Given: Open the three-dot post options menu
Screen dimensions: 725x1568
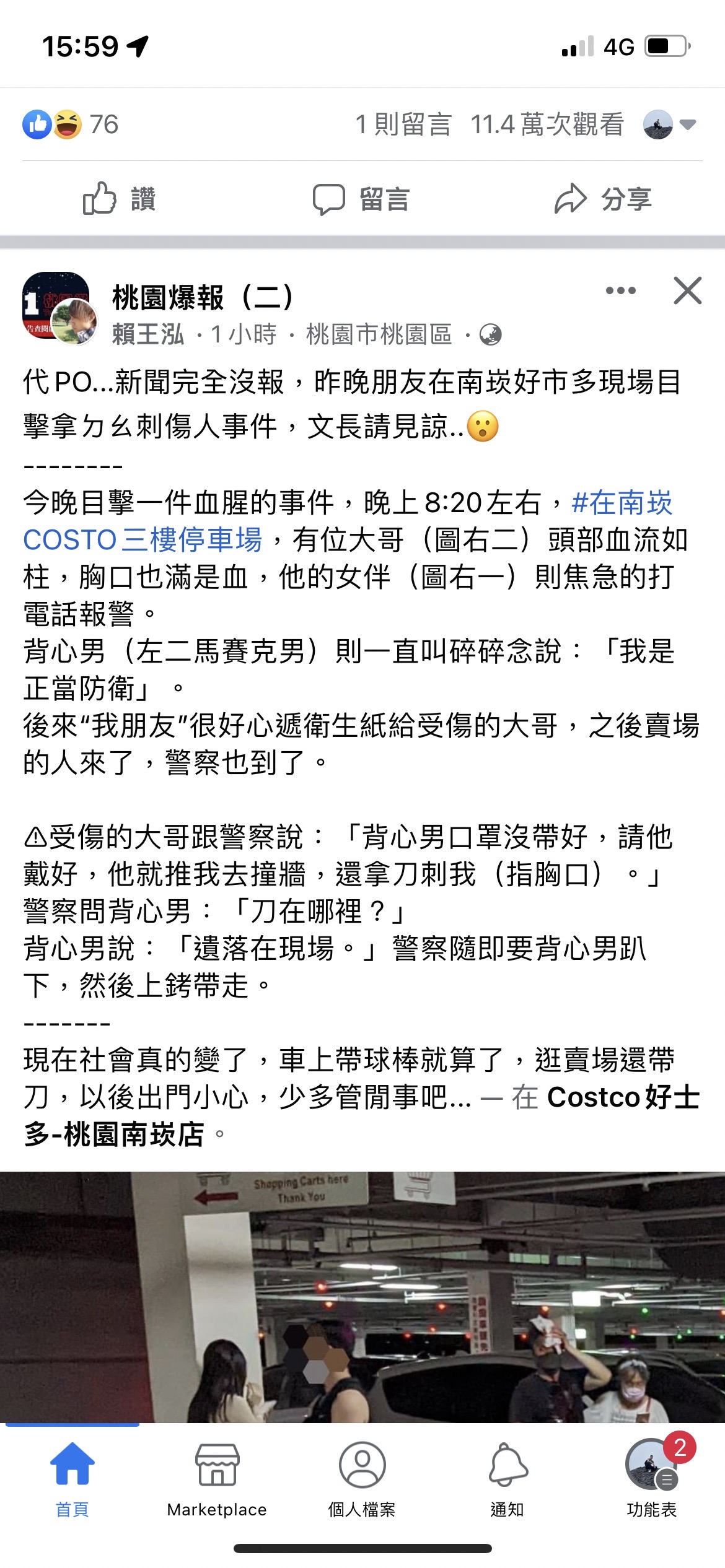Looking at the screenshot, I should pos(620,290).
